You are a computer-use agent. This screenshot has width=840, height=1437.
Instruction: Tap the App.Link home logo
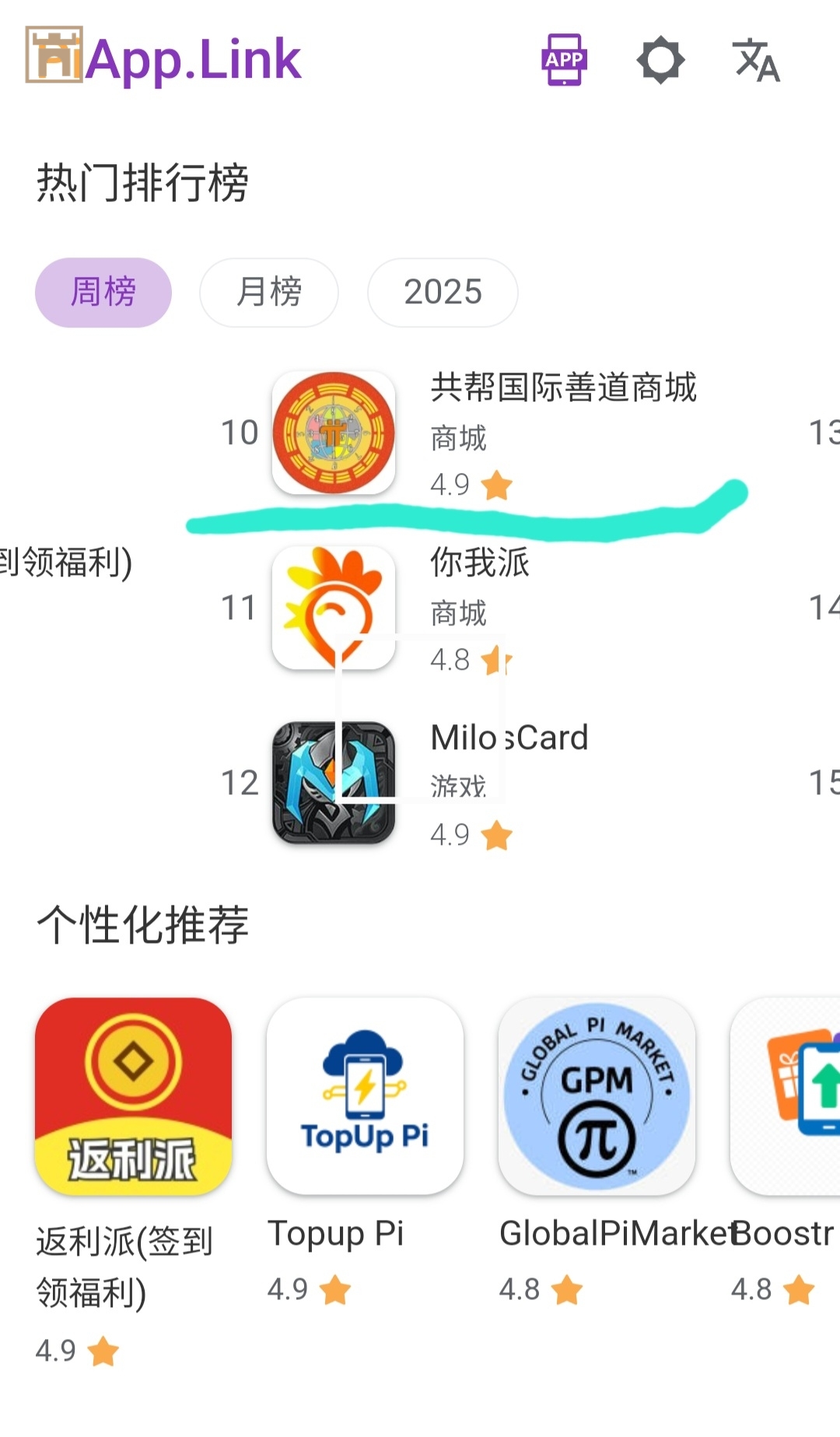coord(163,58)
